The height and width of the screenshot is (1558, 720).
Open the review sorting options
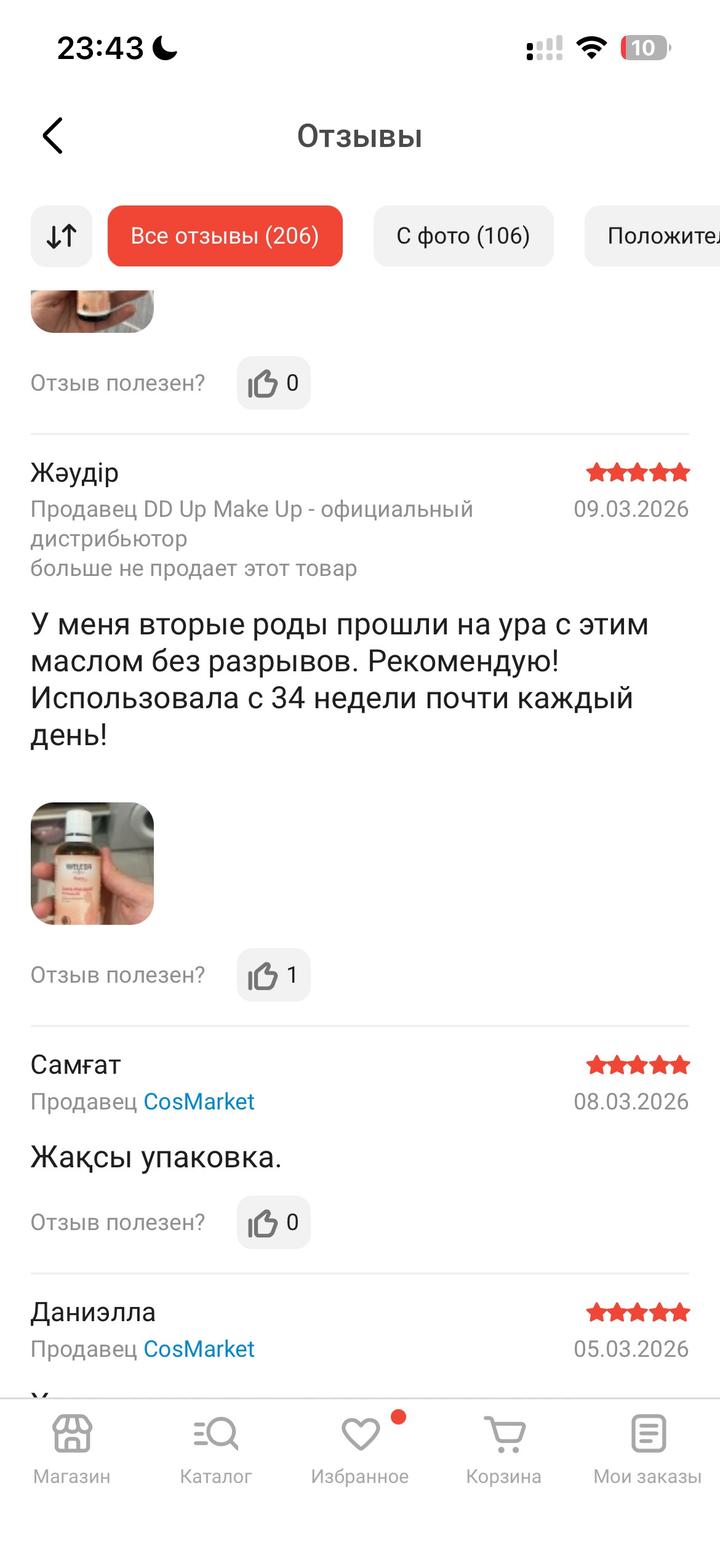(61, 236)
